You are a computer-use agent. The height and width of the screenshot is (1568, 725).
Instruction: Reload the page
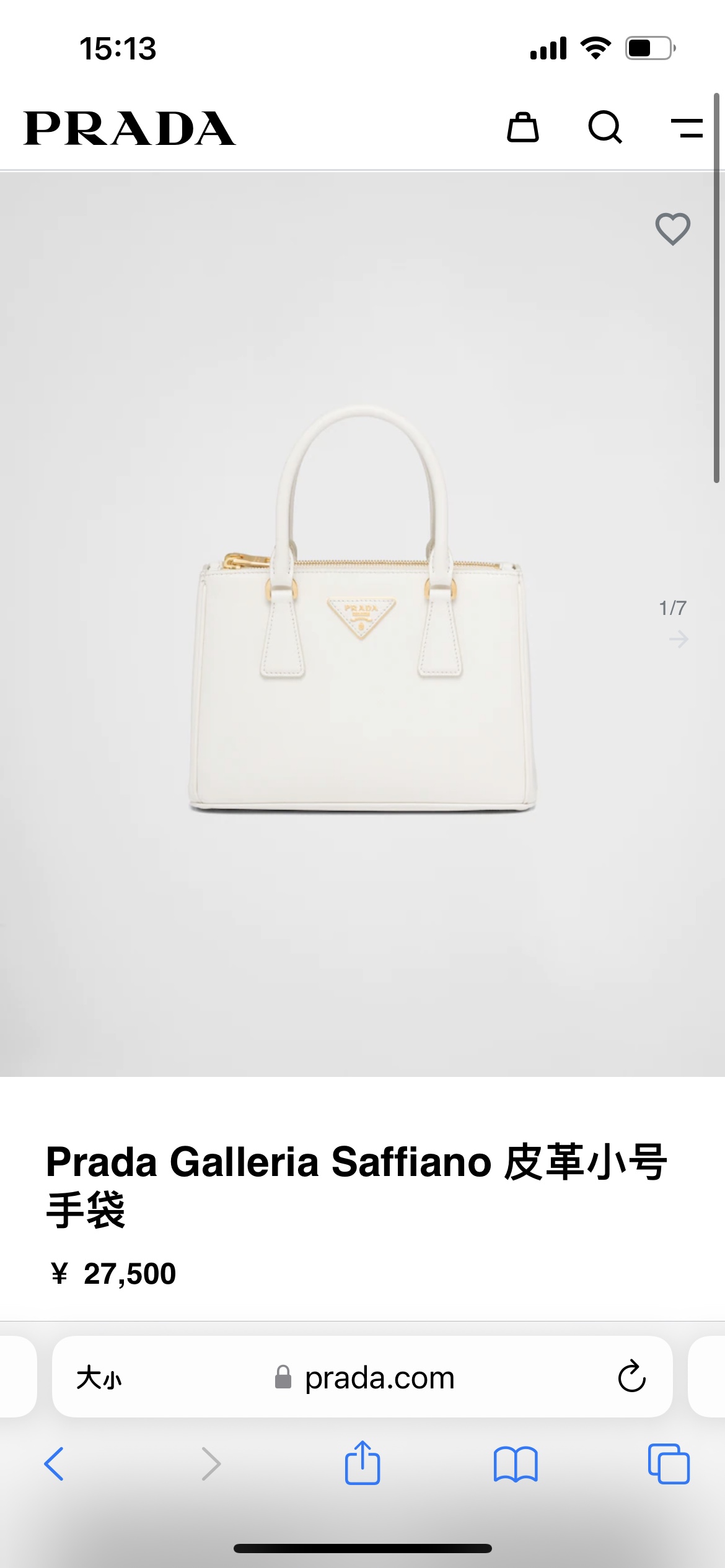(631, 1377)
